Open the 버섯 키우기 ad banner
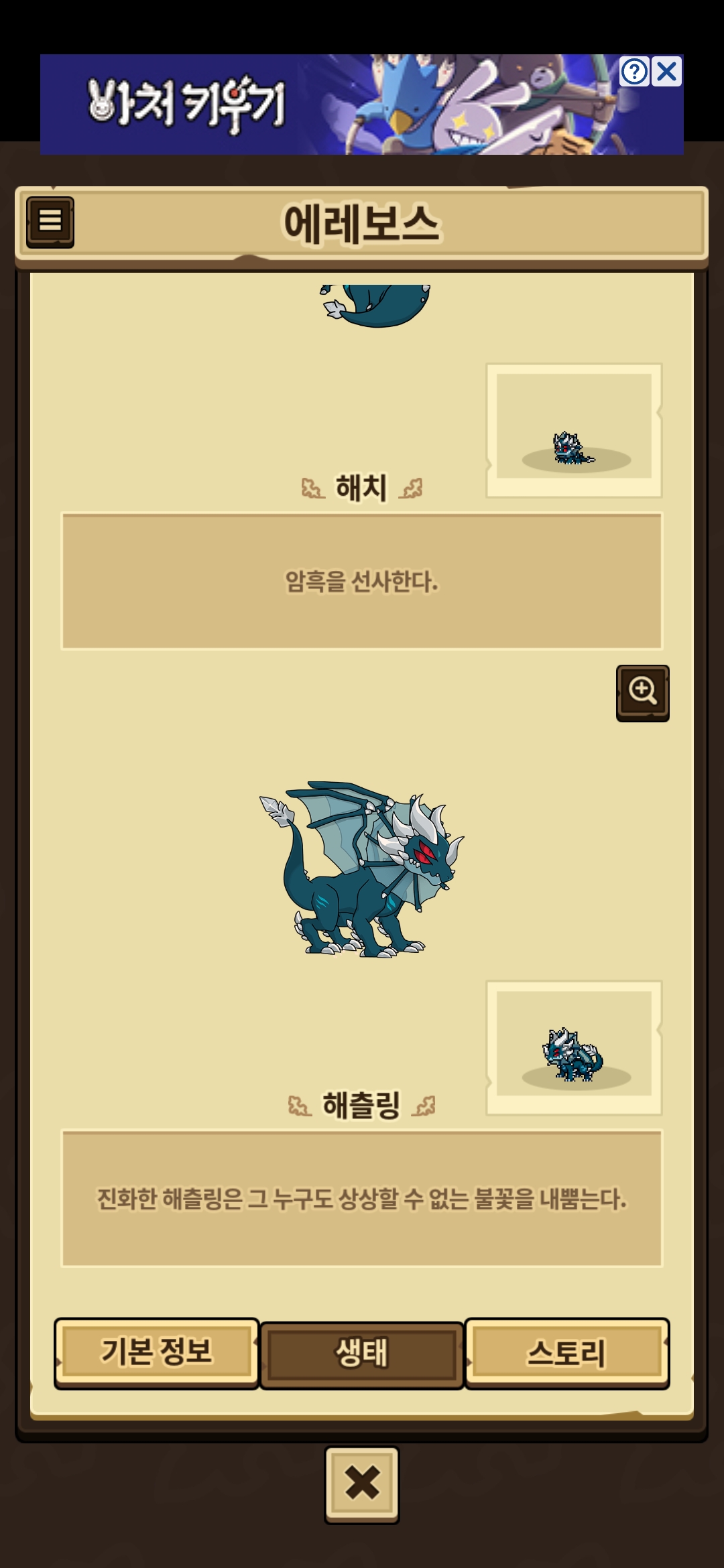This screenshot has width=724, height=1568. 322,105
